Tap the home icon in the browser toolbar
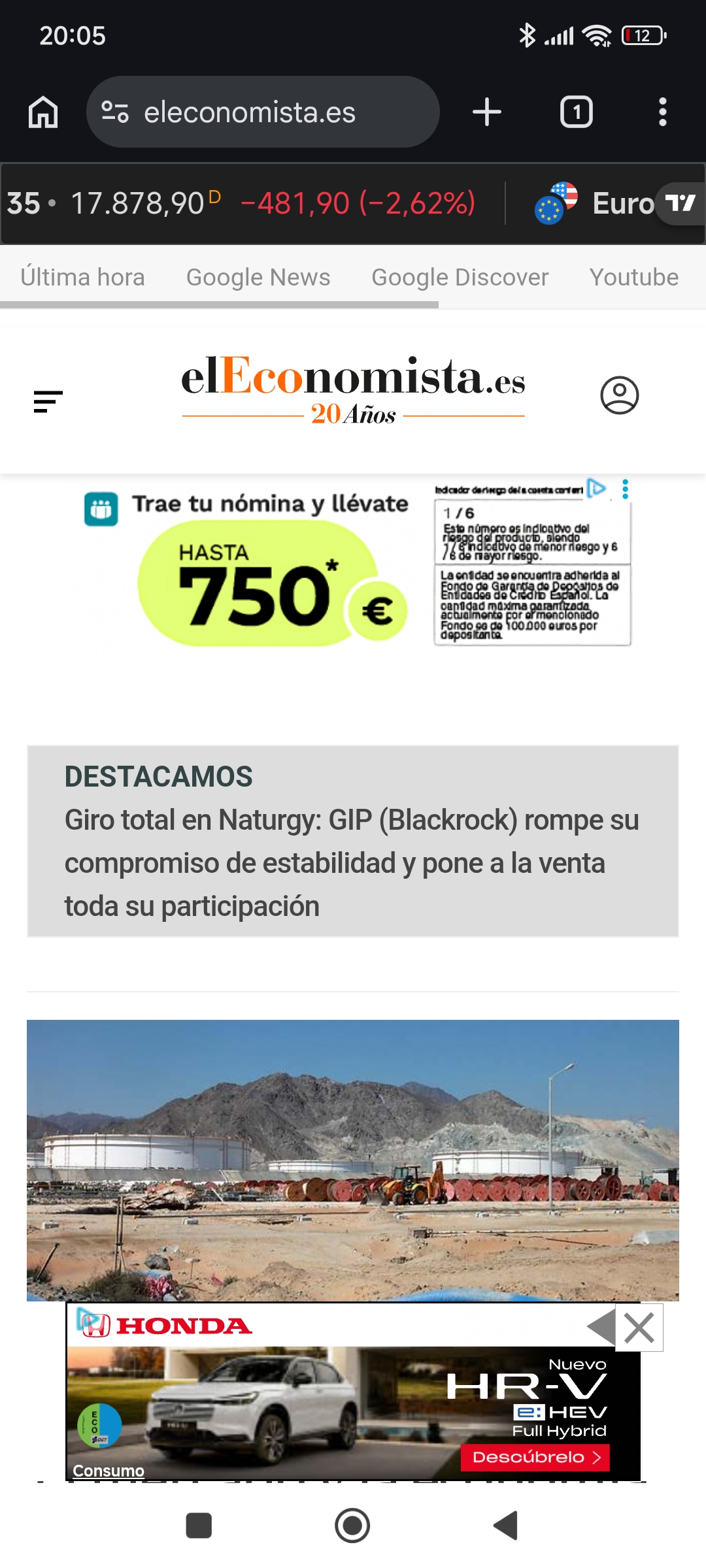Image resolution: width=706 pixels, height=1568 pixels. click(43, 112)
